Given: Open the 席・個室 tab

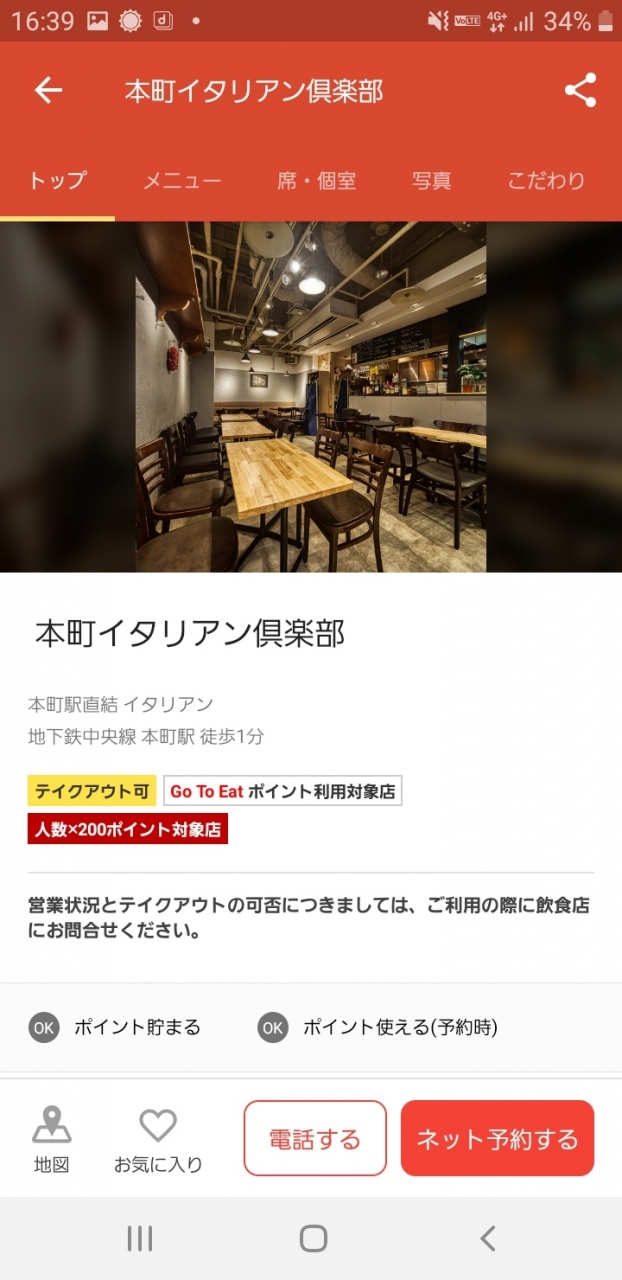Looking at the screenshot, I should 316,181.
